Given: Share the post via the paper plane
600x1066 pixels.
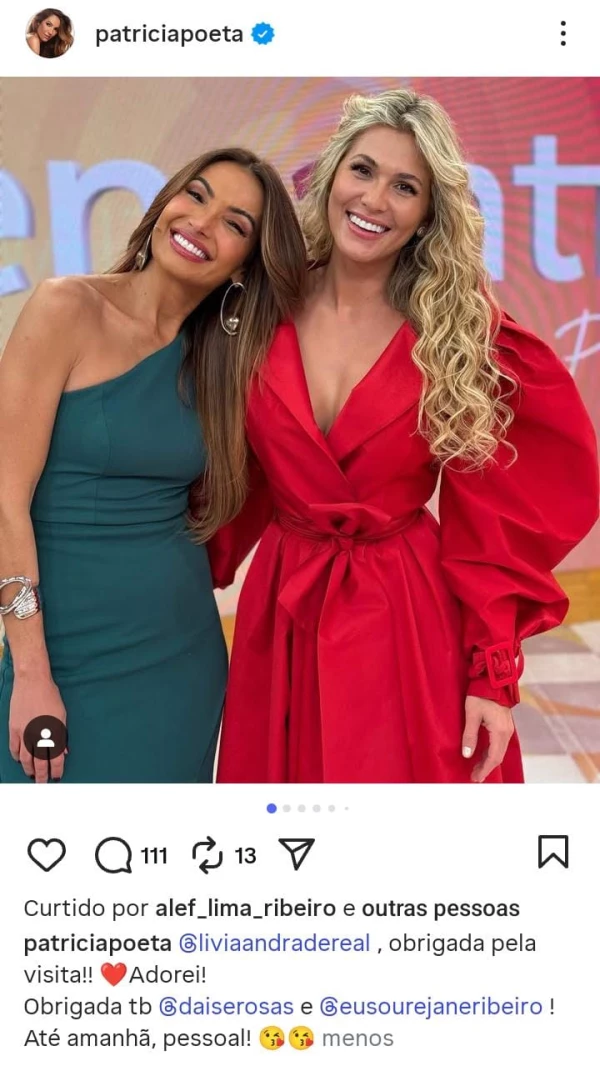Looking at the screenshot, I should pos(296,854).
